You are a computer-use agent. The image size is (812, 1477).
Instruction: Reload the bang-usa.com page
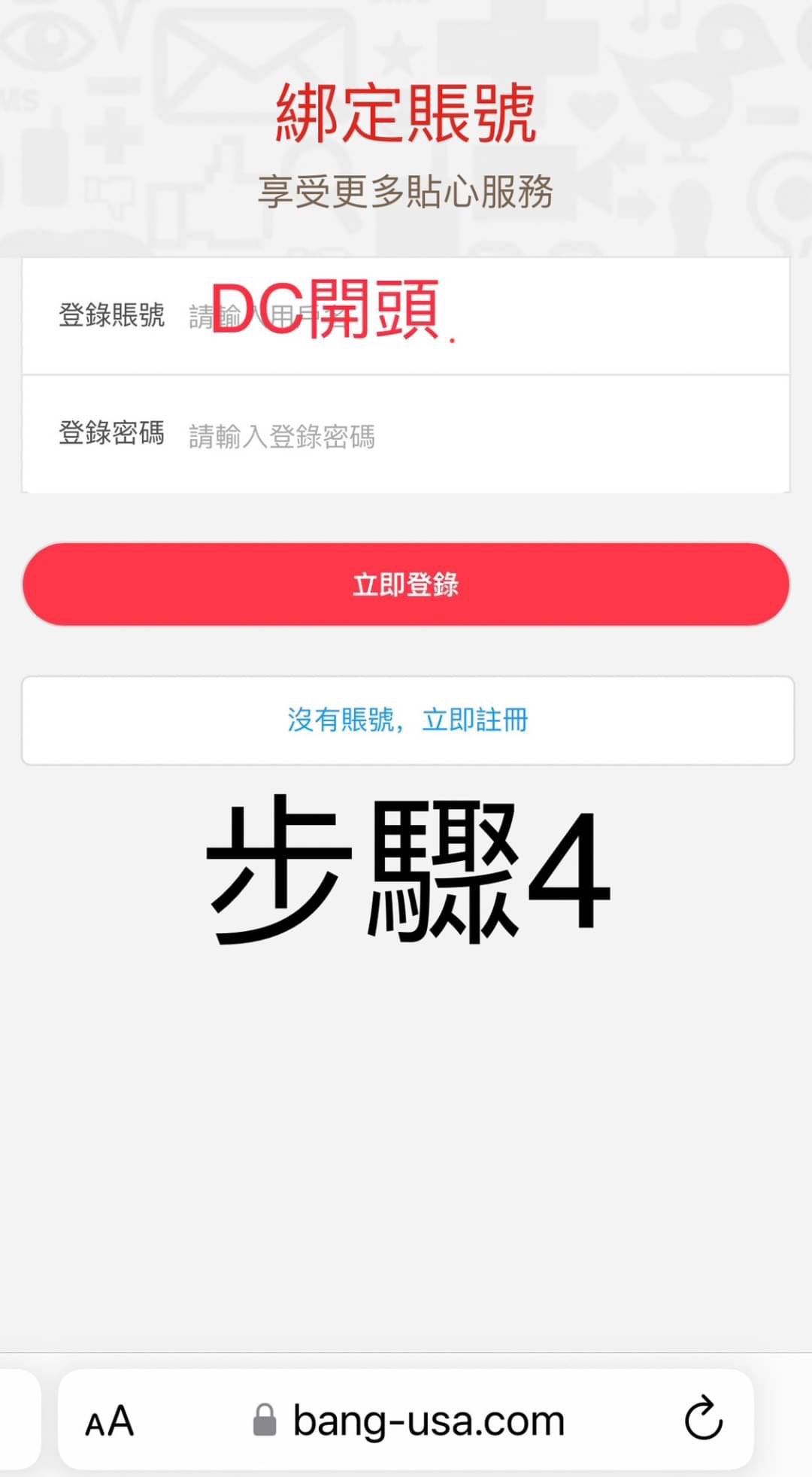[703, 1418]
